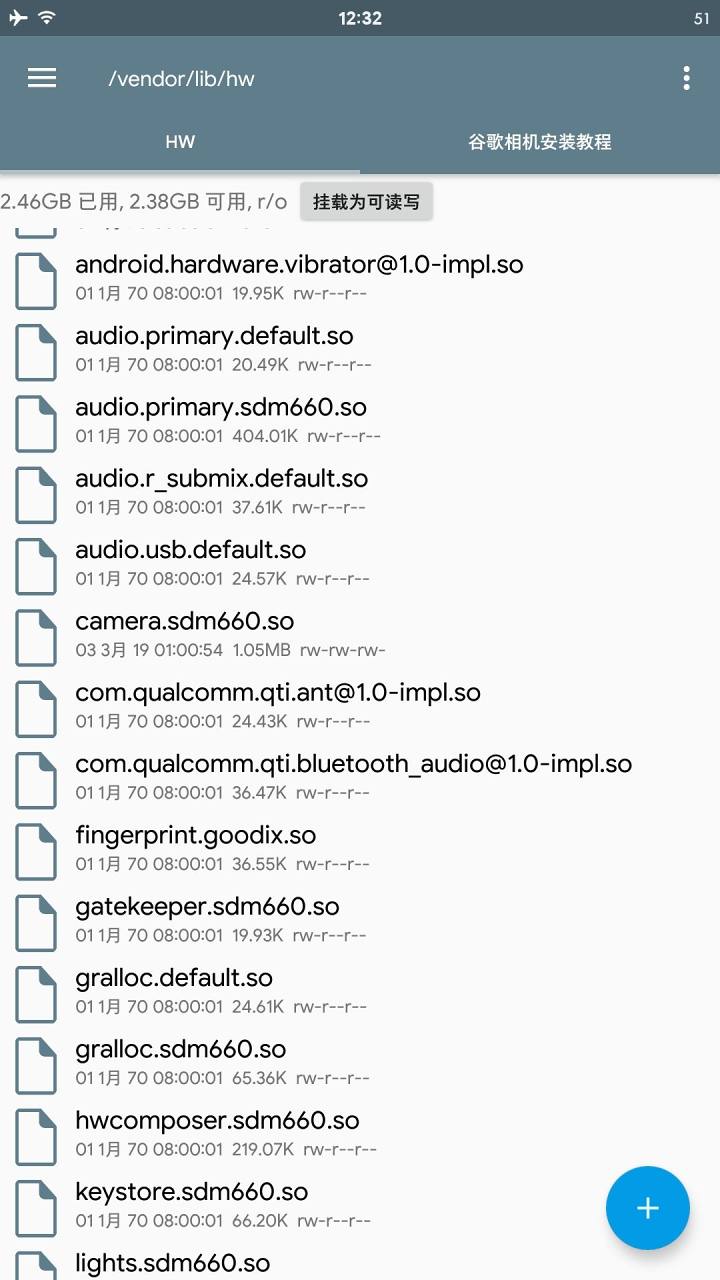The height and width of the screenshot is (1280, 720).
Task: Open the hamburger drawer menu
Action: pos(42,78)
